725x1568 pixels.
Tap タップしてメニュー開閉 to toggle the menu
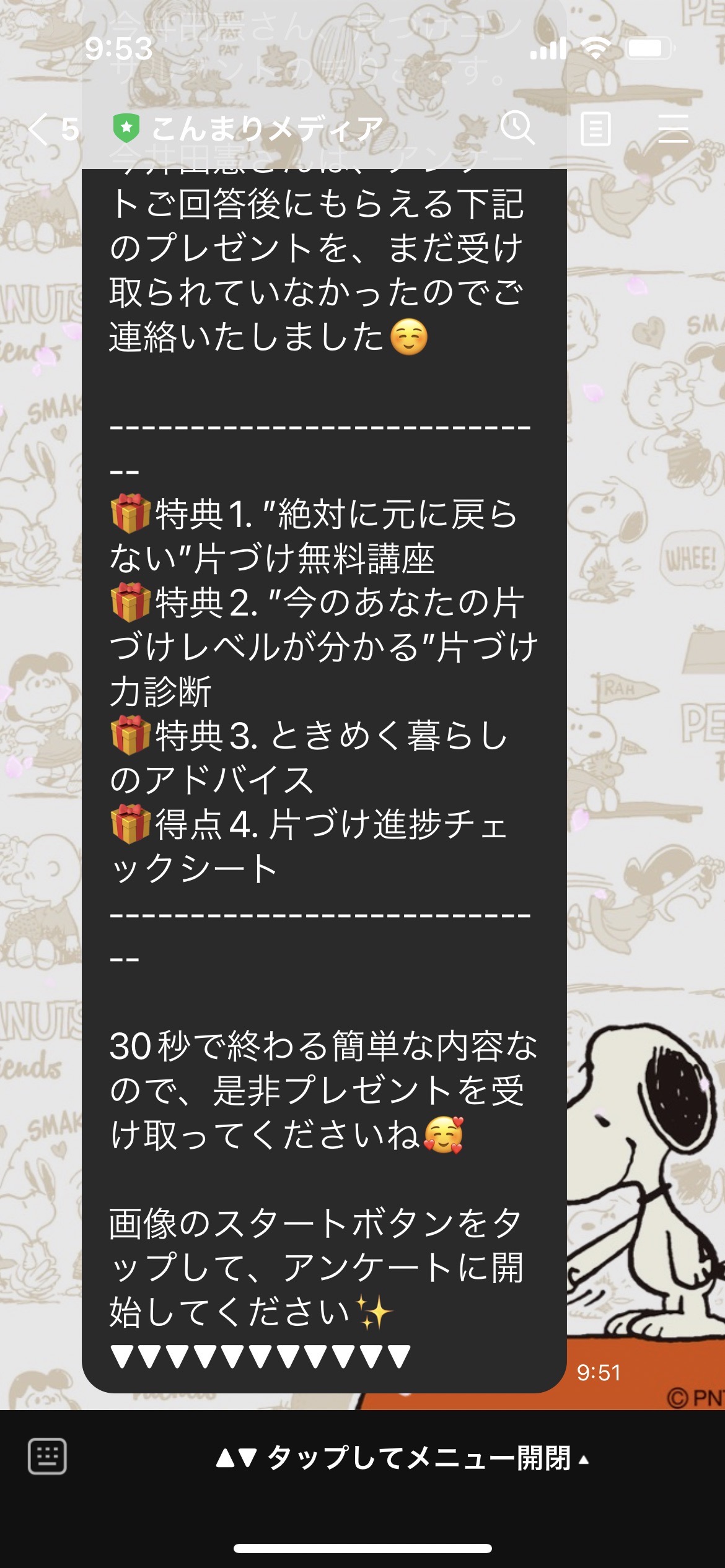click(x=402, y=1458)
